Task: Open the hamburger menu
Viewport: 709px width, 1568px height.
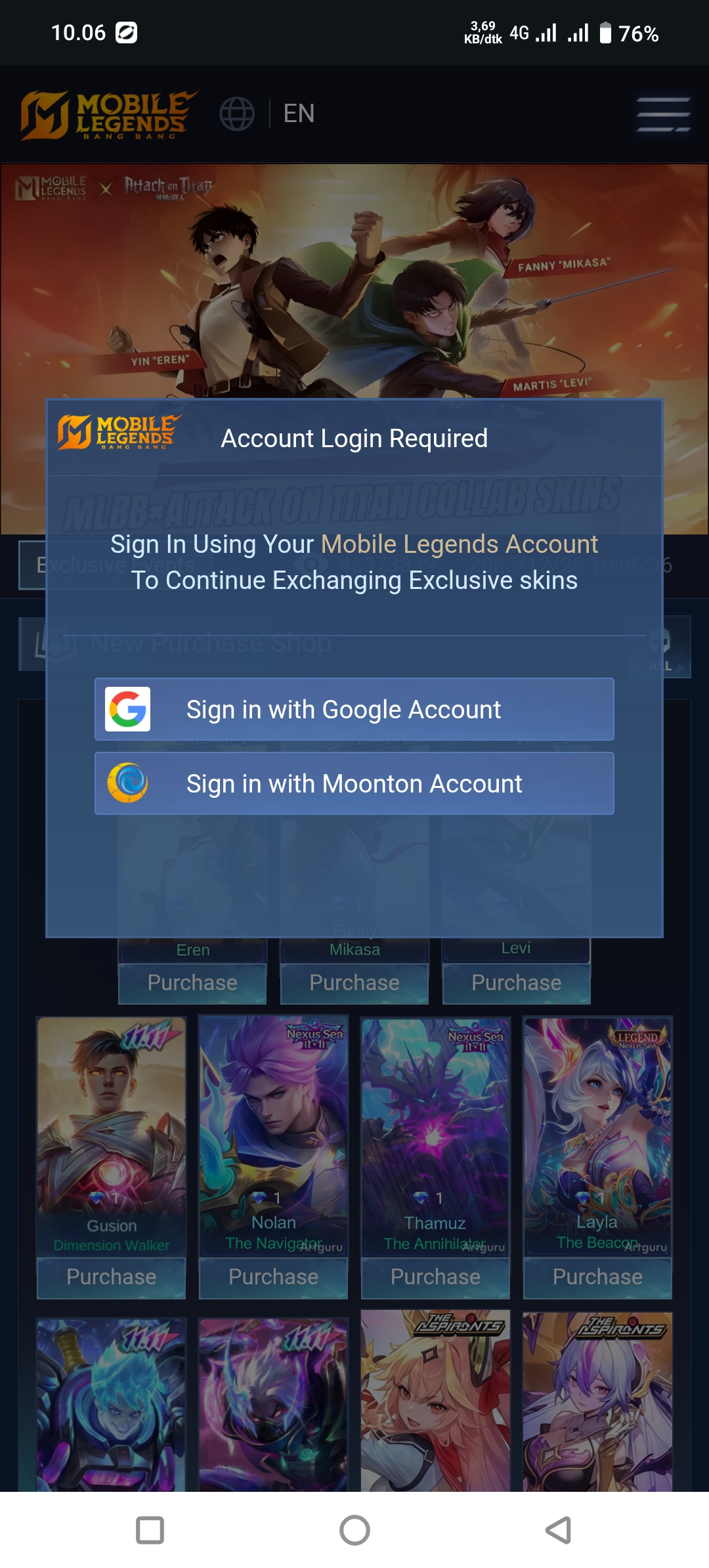Action: [x=663, y=114]
